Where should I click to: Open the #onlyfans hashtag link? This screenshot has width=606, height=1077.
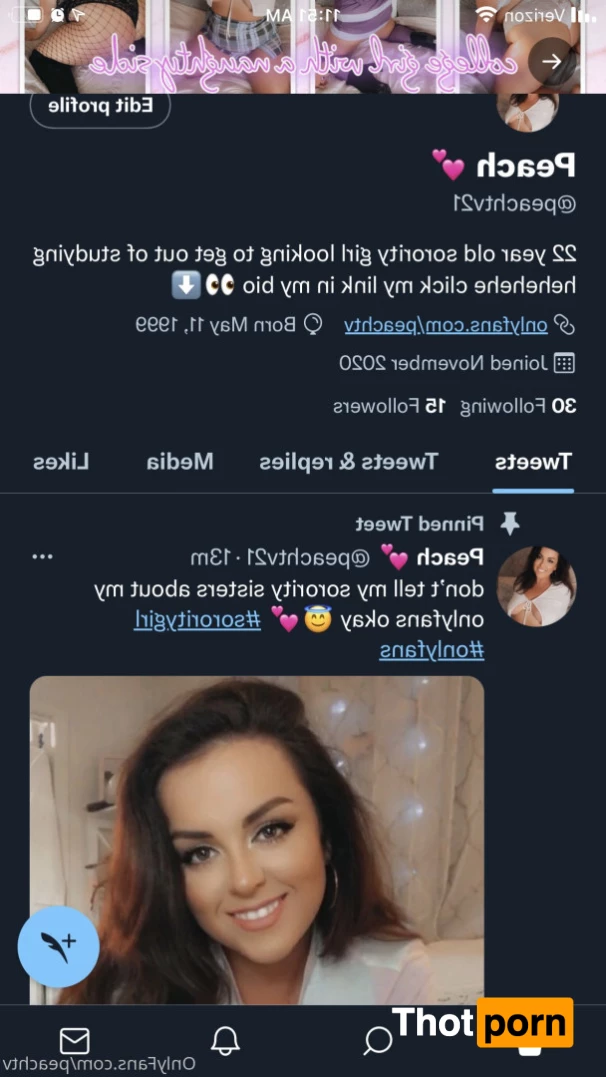point(431,651)
